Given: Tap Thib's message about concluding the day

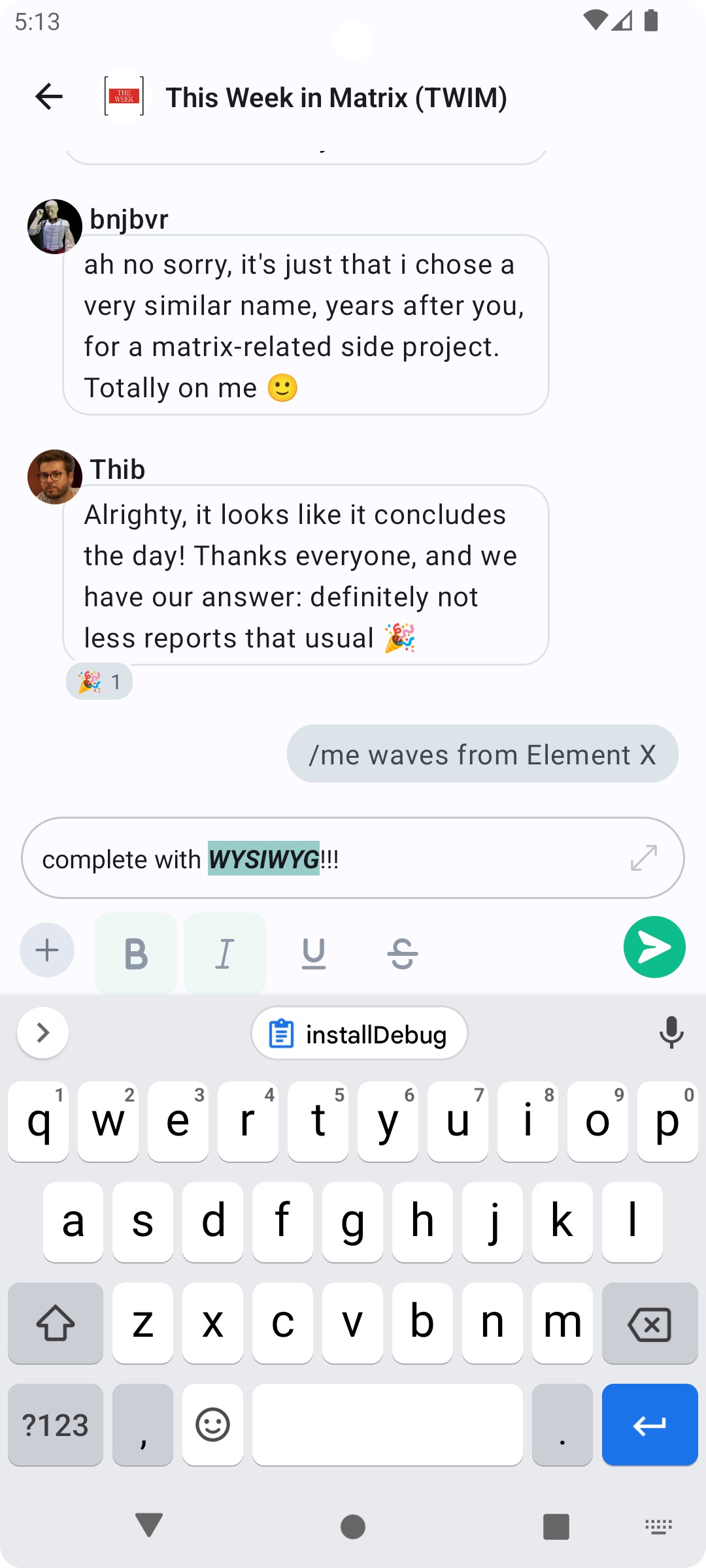Looking at the screenshot, I should (305, 575).
